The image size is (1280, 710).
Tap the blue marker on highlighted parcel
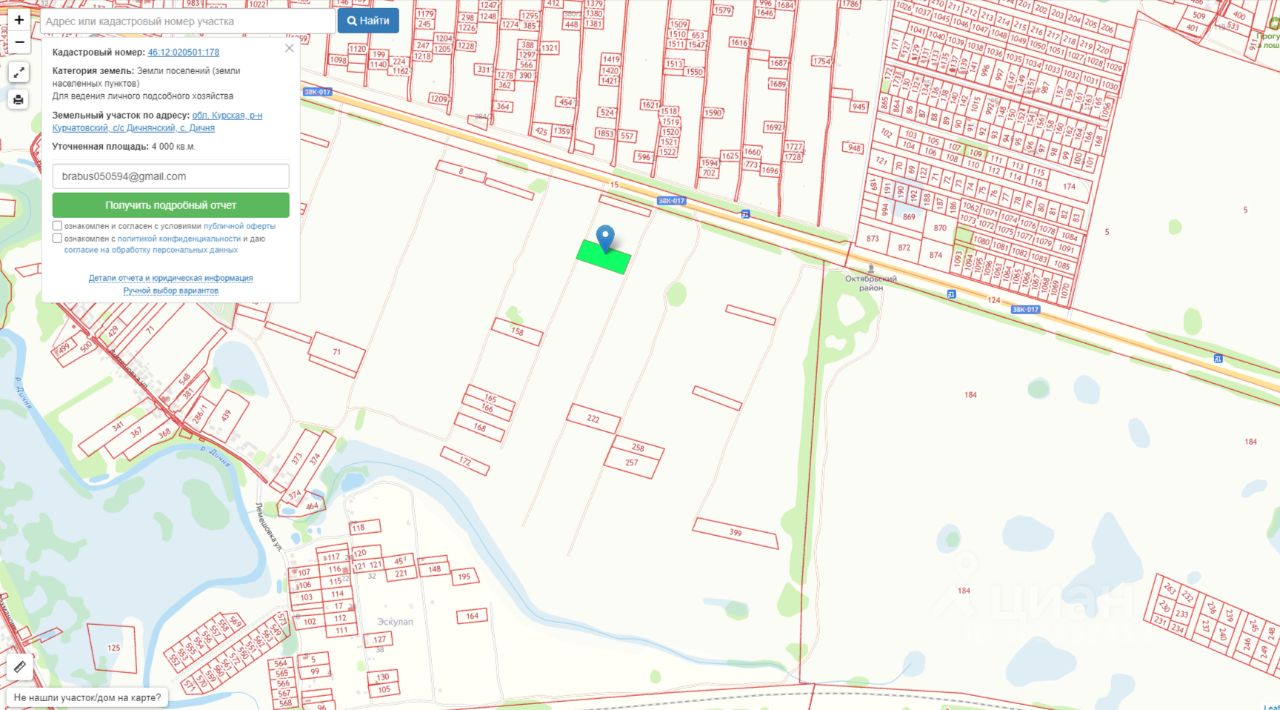coord(605,238)
